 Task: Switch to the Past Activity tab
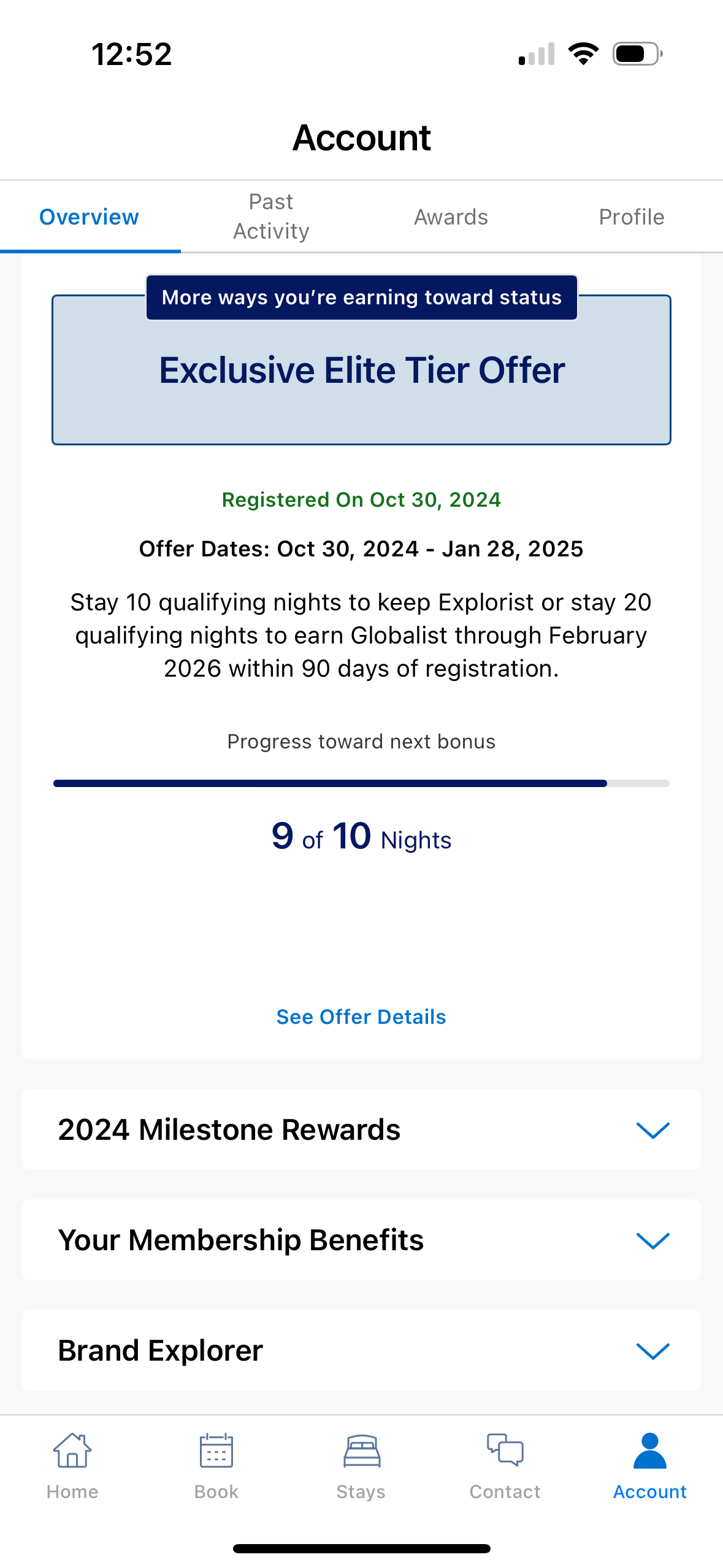[x=271, y=217]
